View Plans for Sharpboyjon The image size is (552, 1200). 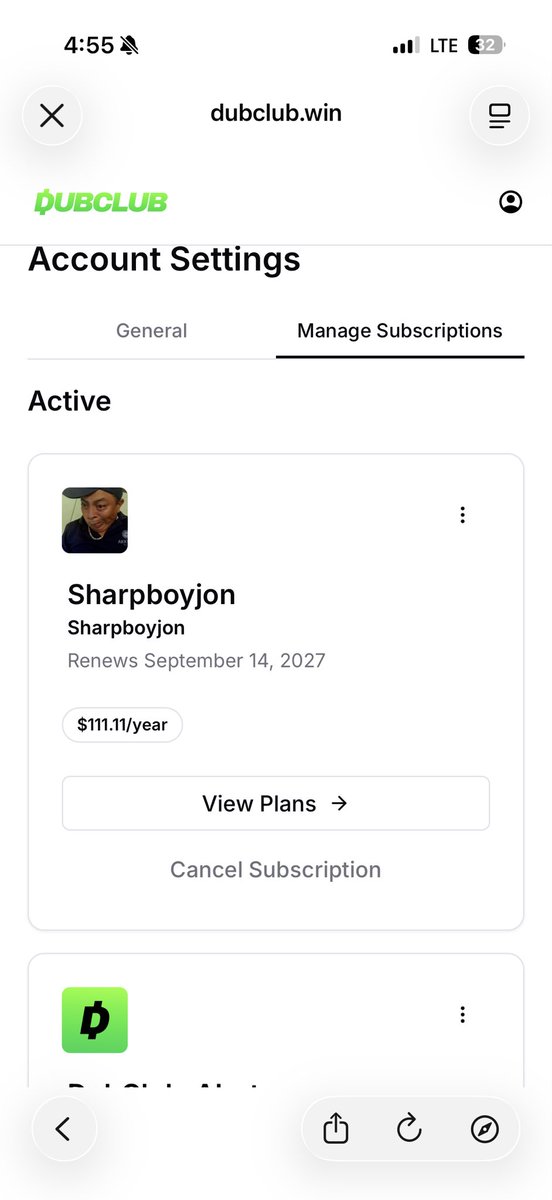point(276,803)
